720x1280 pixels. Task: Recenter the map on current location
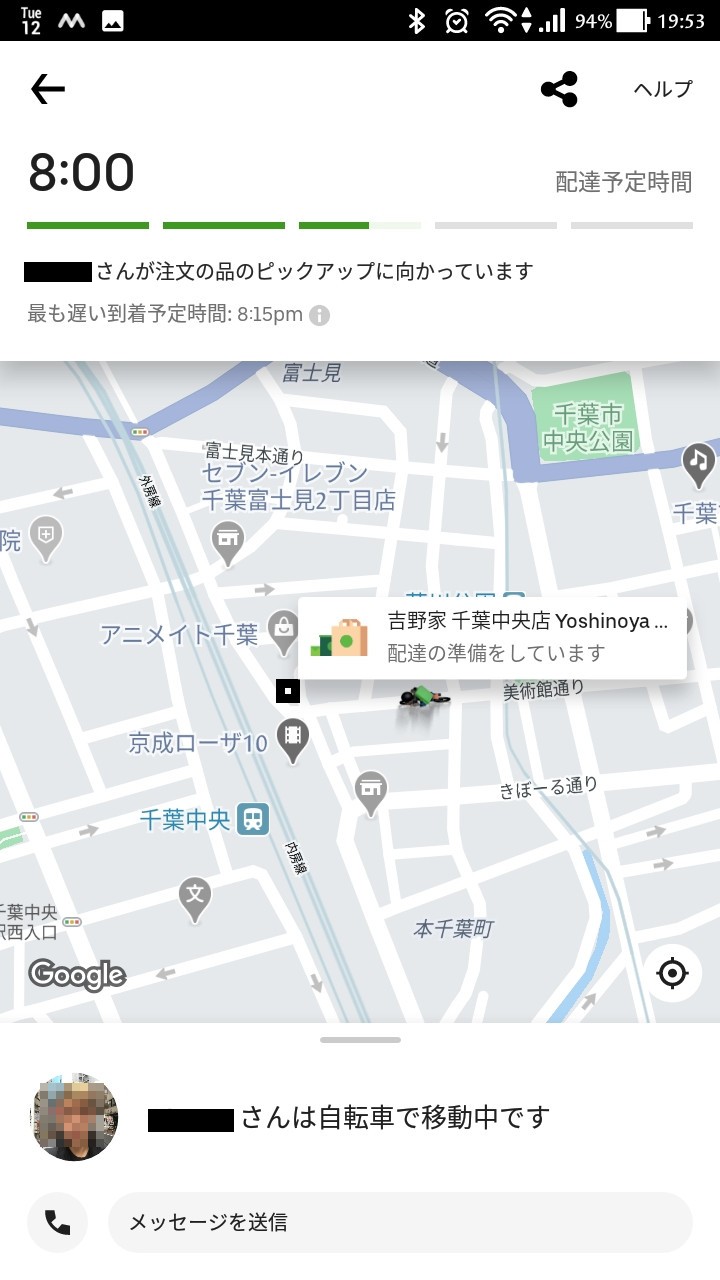coord(672,972)
